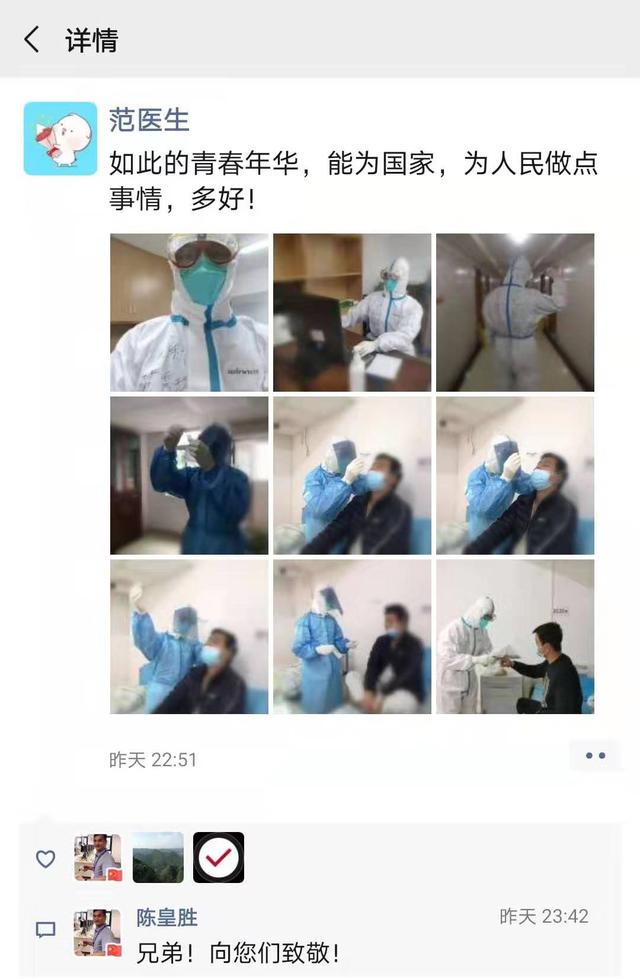Open the last photo in the grid
The image size is (640, 979).
[x=515, y=637]
